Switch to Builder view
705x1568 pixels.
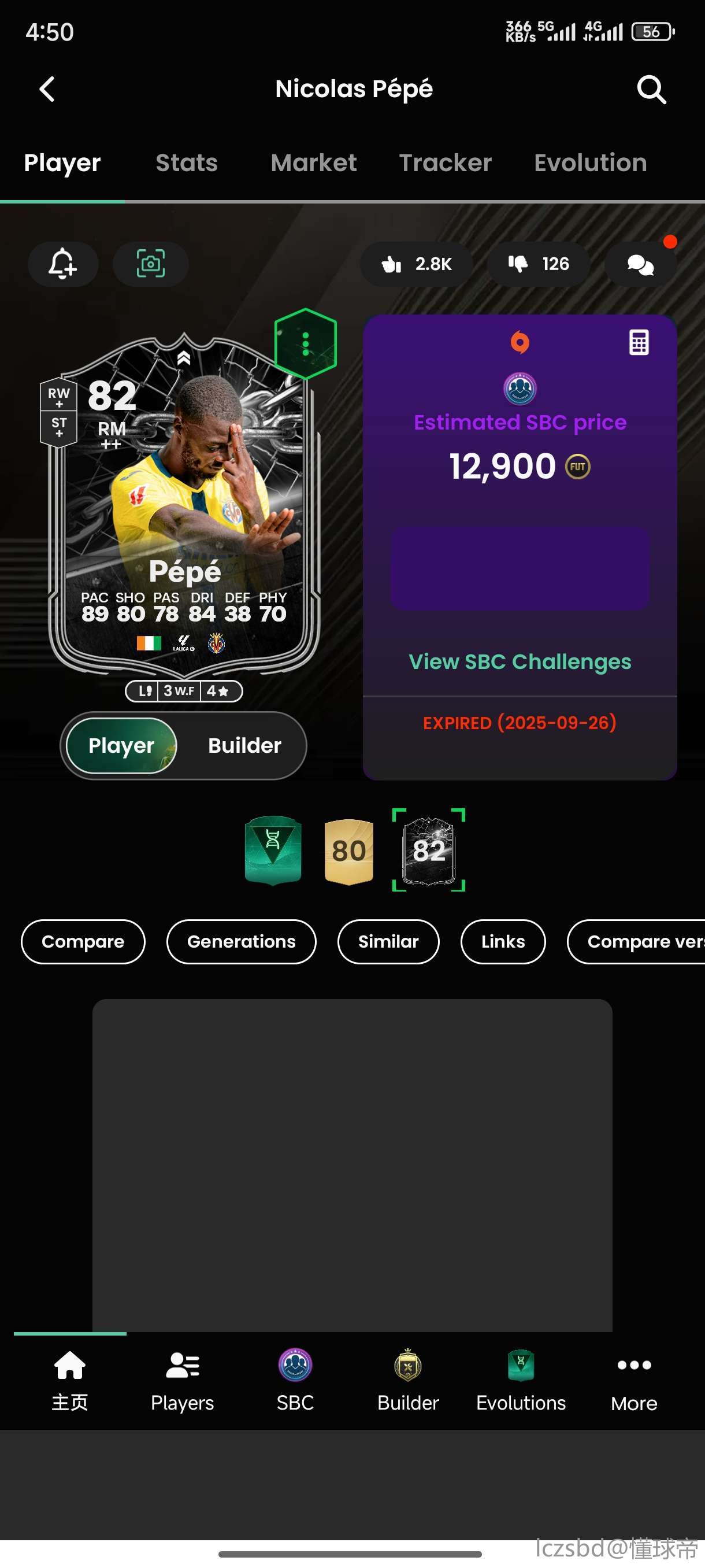pos(244,746)
